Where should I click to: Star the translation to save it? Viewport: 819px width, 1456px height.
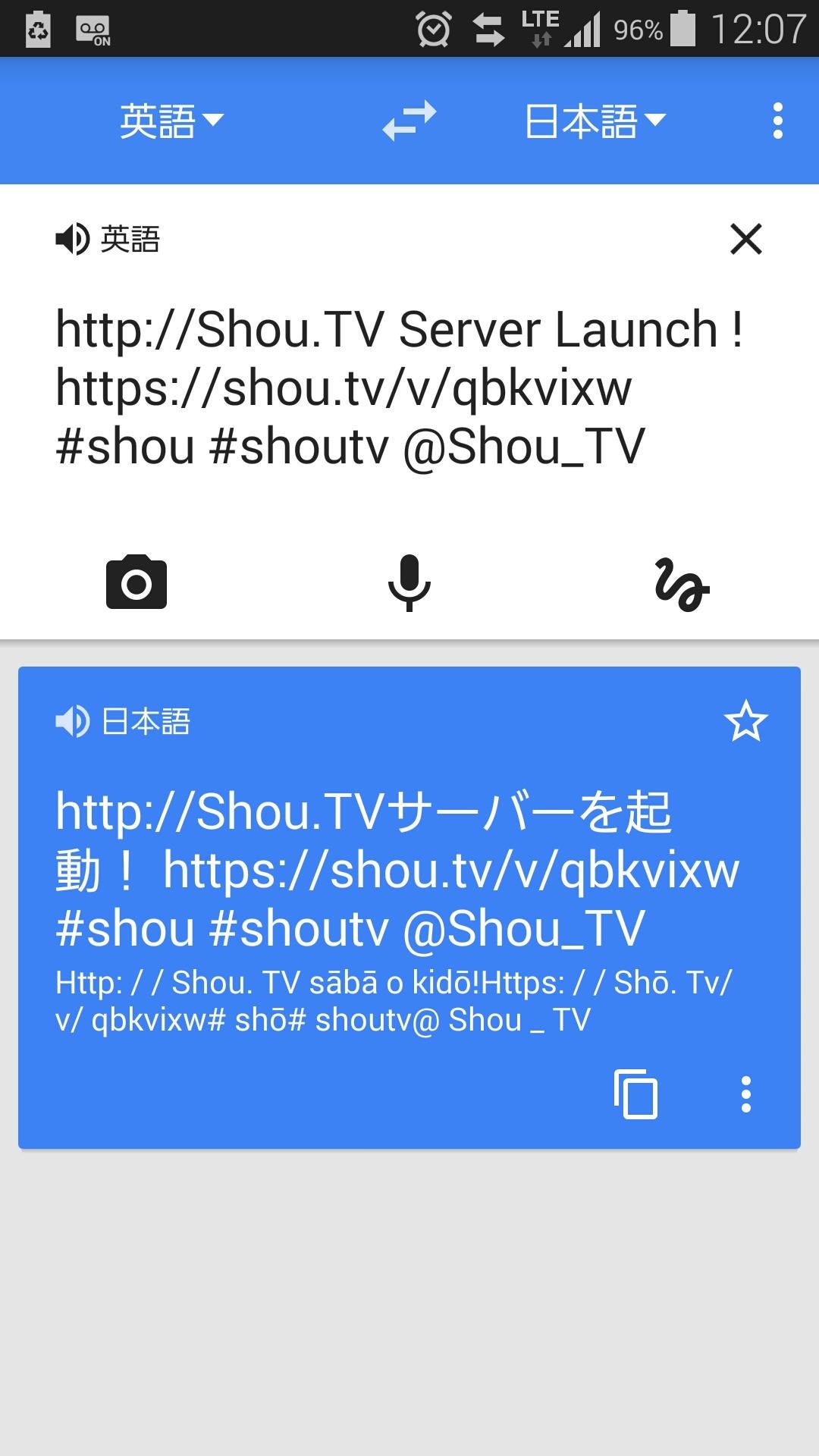745,721
